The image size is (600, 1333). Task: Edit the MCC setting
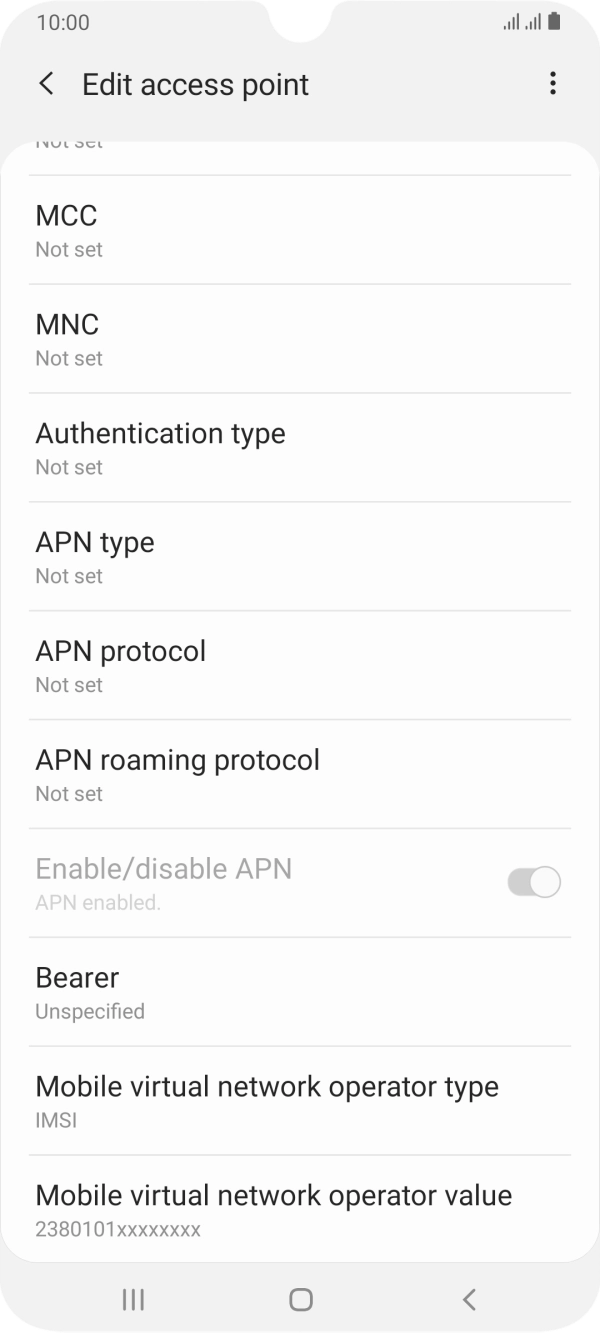(300, 230)
